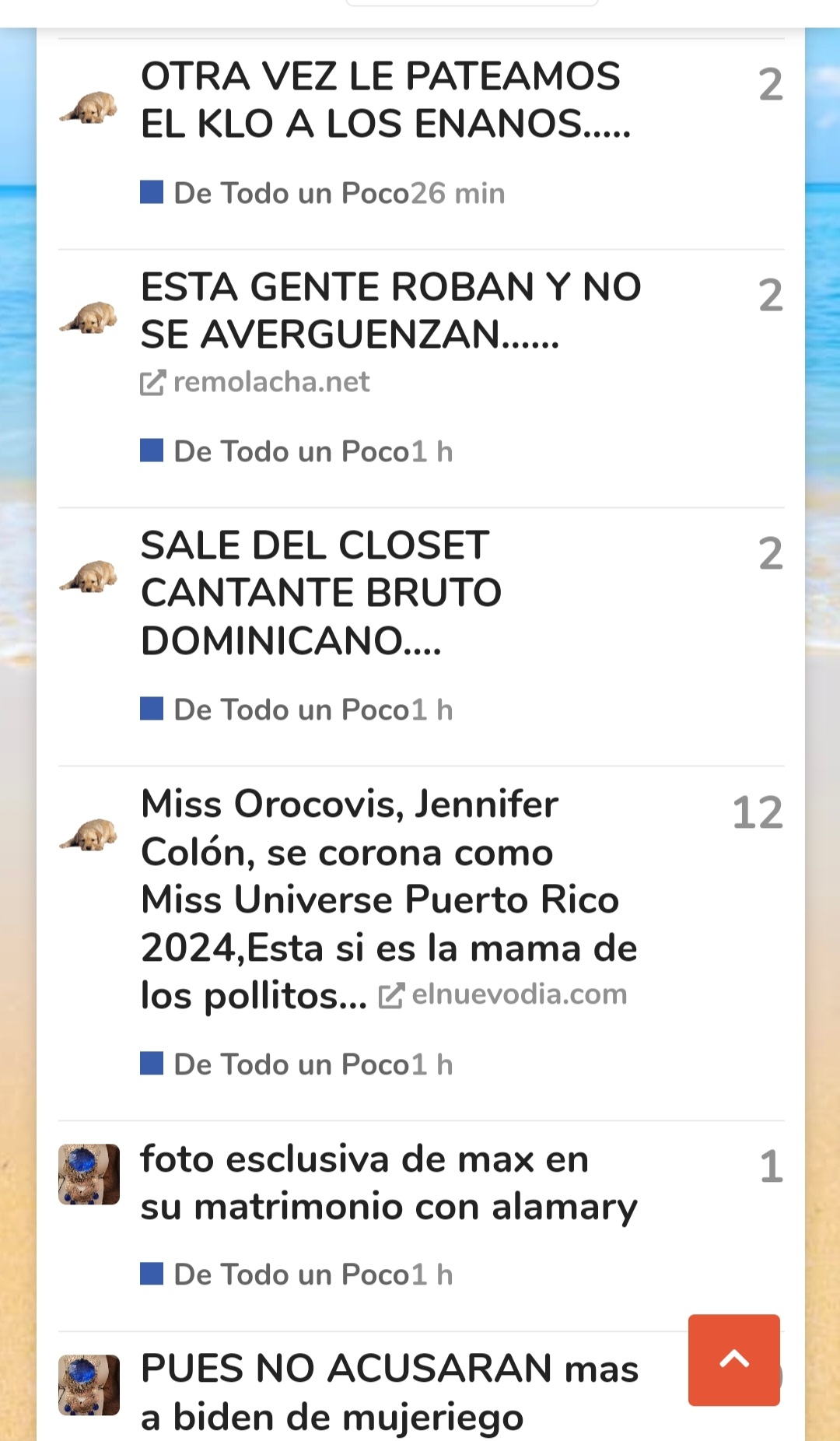View avatar profile beside foto esclusiva de max

[89, 1174]
